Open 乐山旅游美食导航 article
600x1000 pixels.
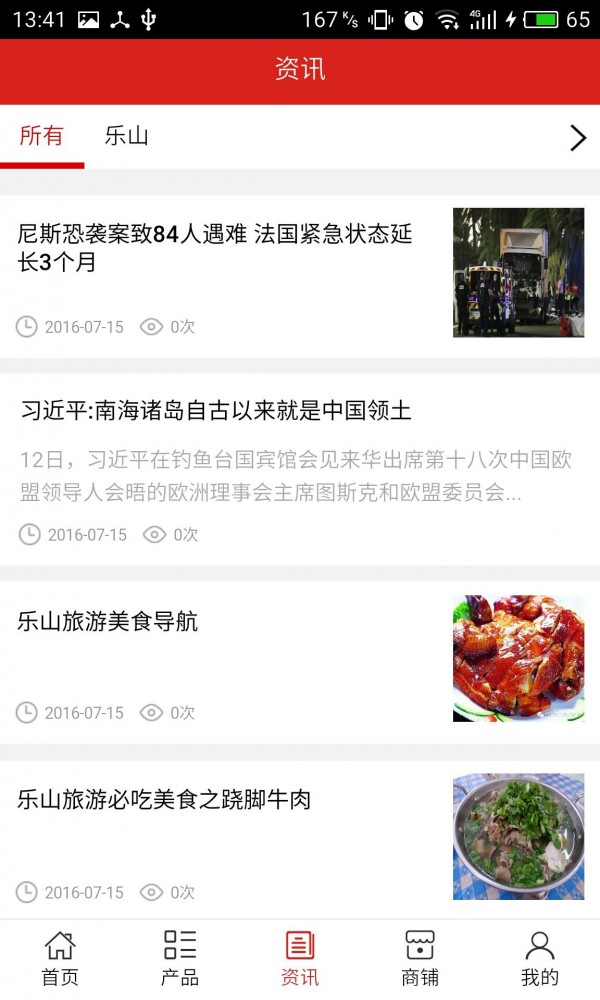pos(108,622)
